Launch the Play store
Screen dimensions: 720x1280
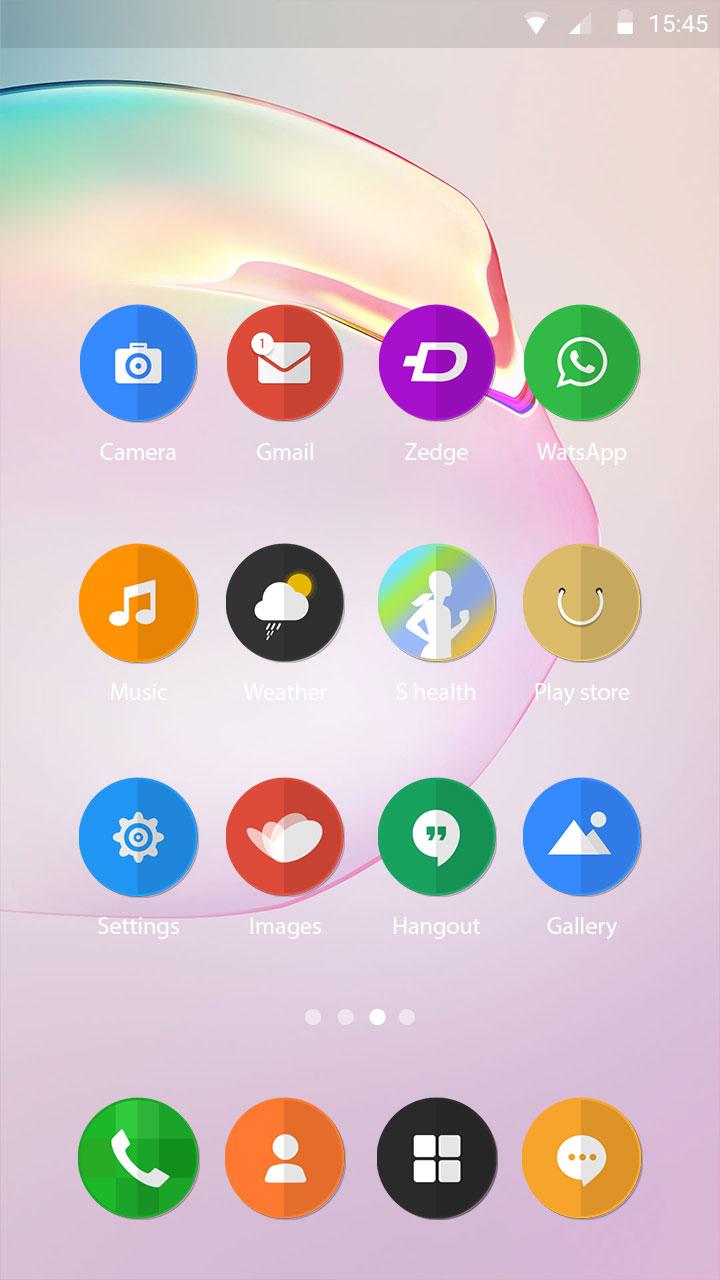[x=582, y=603]
